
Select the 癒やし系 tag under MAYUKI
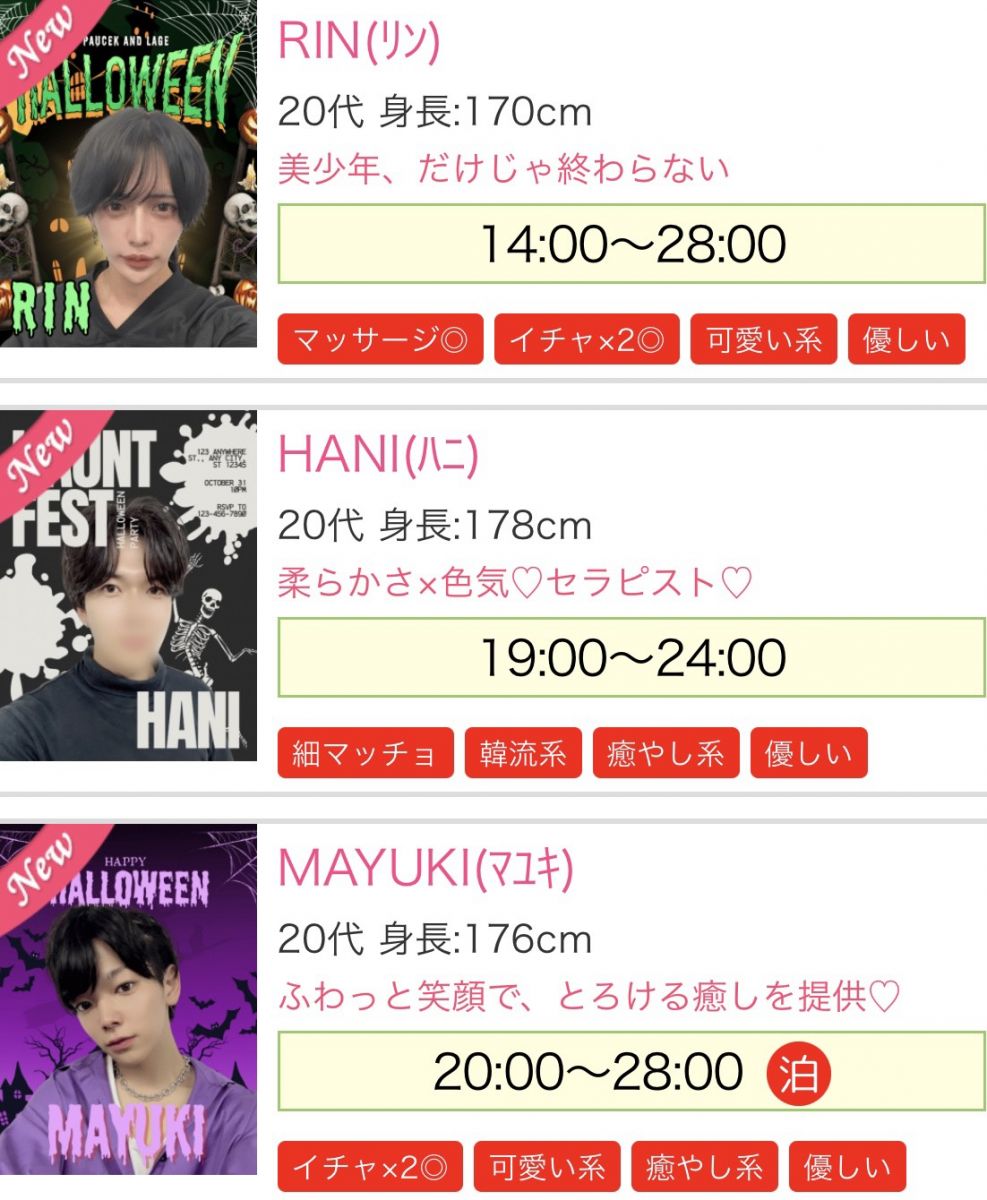pos(704,1167)
